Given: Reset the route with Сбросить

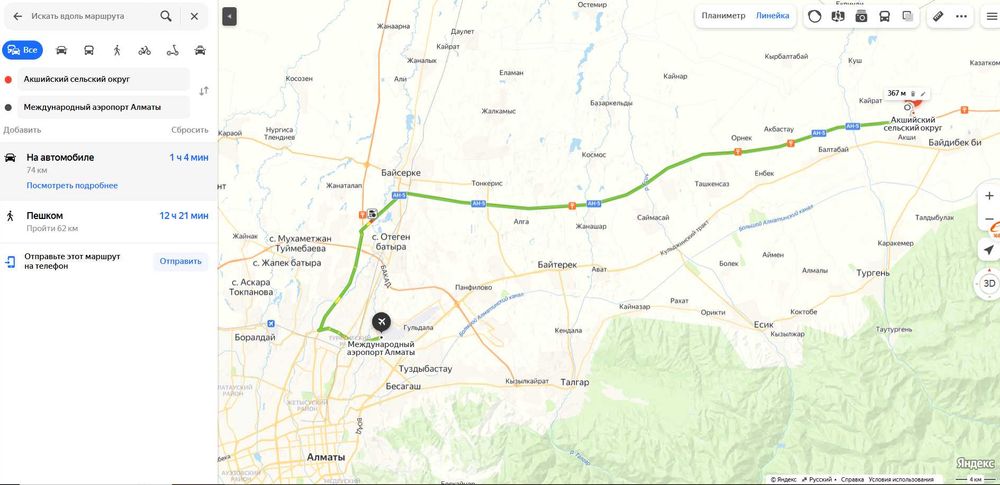Looking at the screenshot, I should [x=189, y=130].
